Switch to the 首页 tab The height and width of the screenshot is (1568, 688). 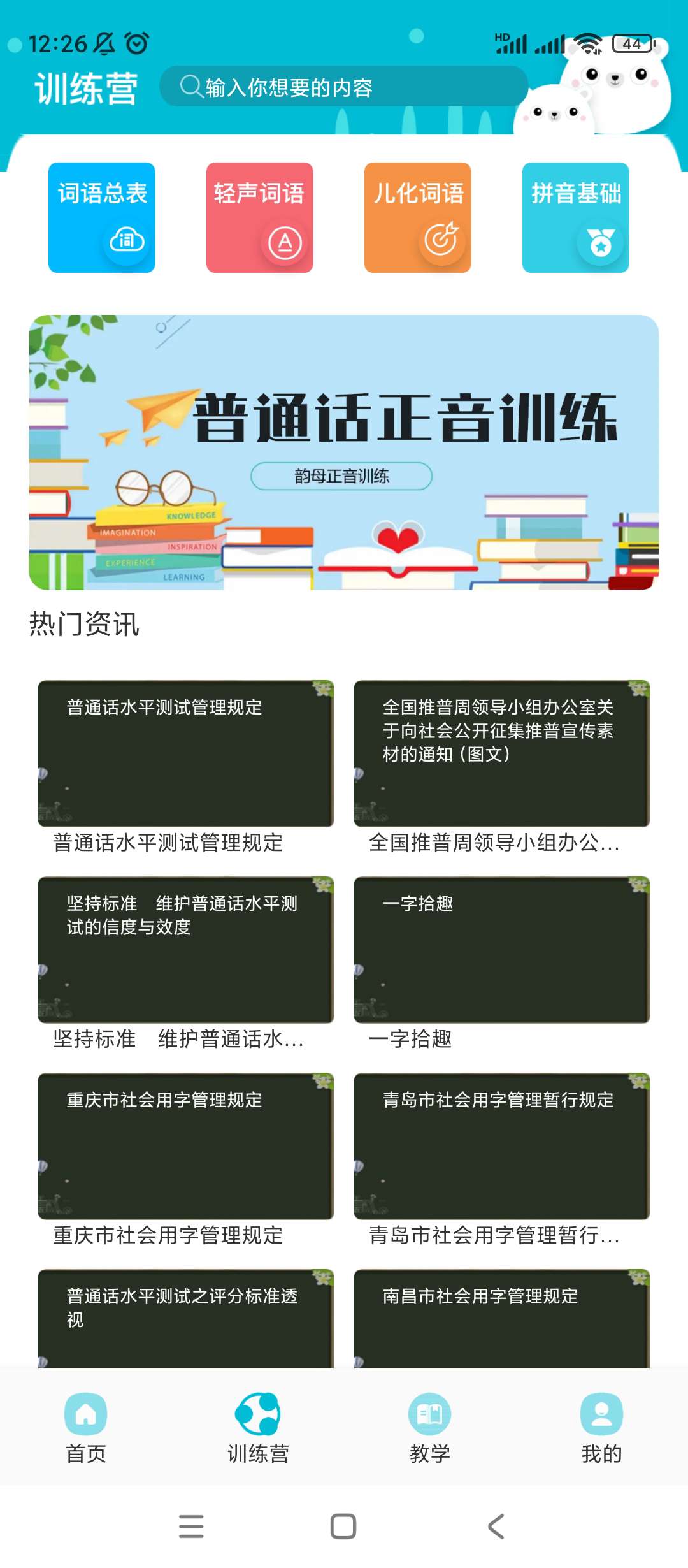[x=86, y=1427]
